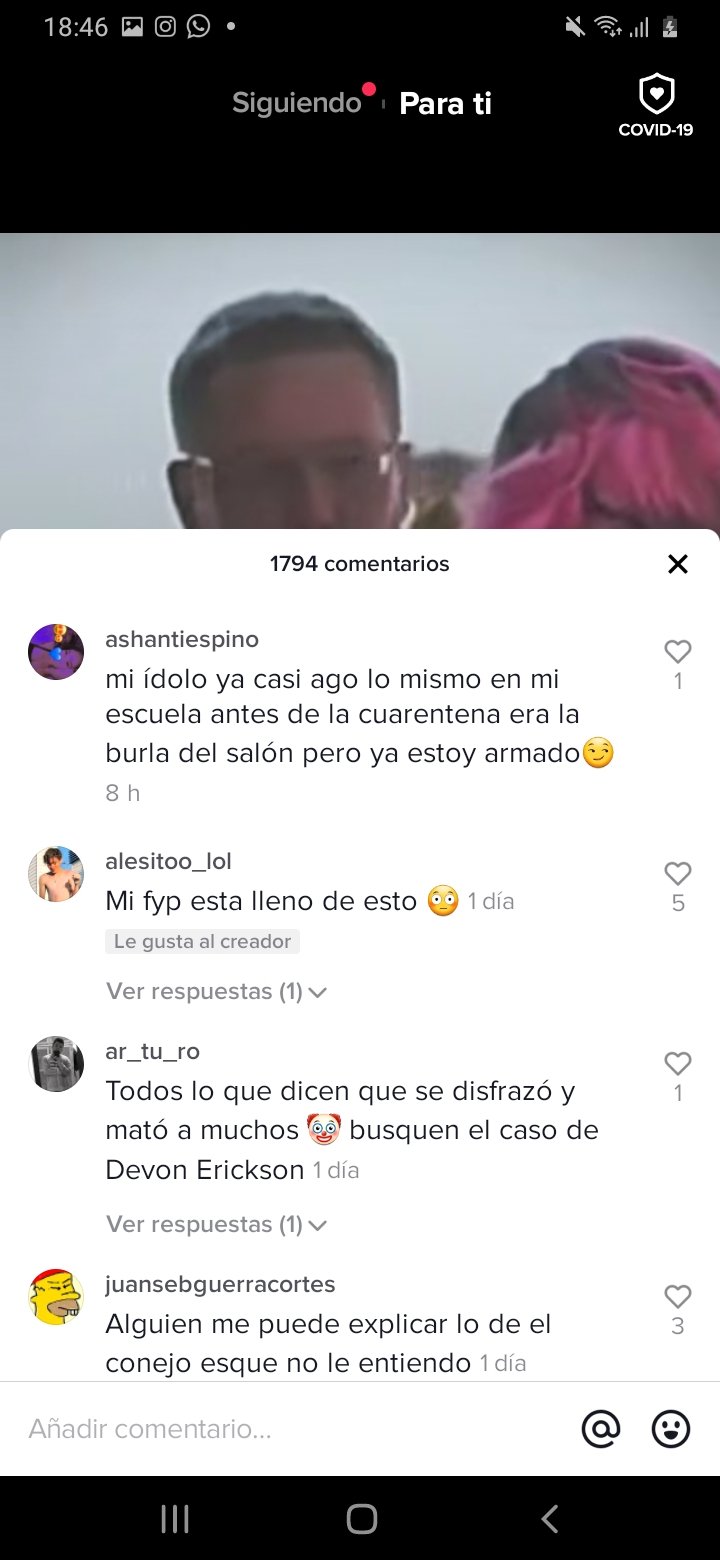This screenshot has height=1560, width=720.
Task: Open alesitoo_lol's profile avatar
Action: [56, 874]
